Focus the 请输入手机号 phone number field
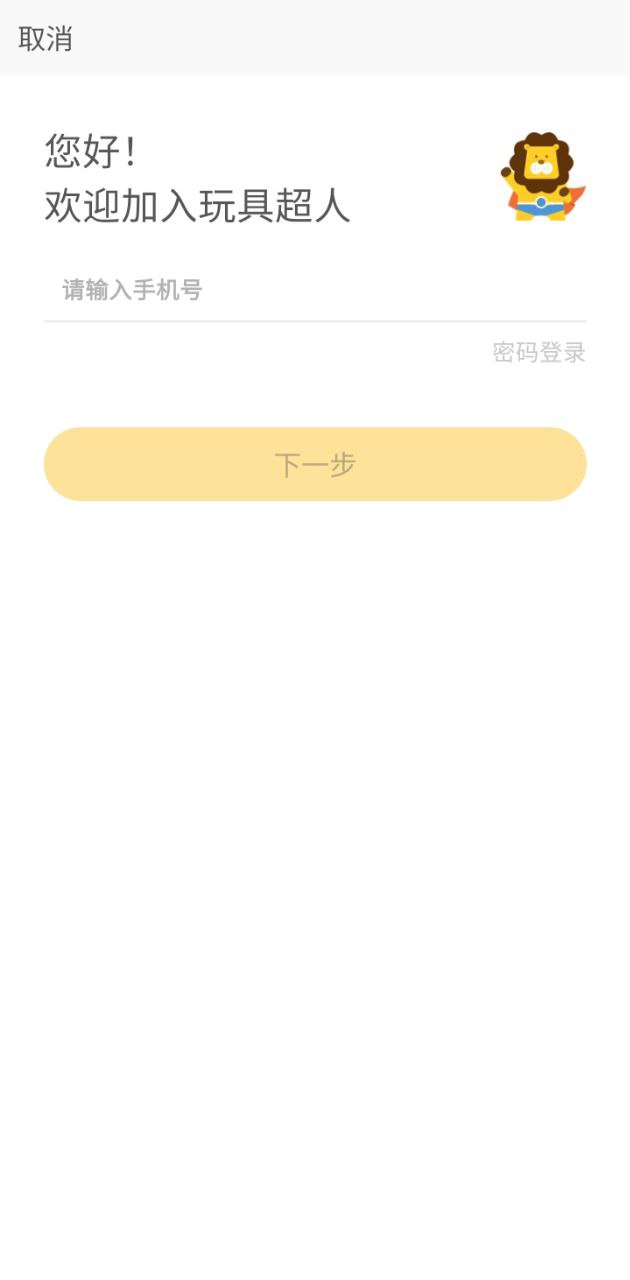The height and width of the screenshot is (1280, 630). click(x=314, y=290)
